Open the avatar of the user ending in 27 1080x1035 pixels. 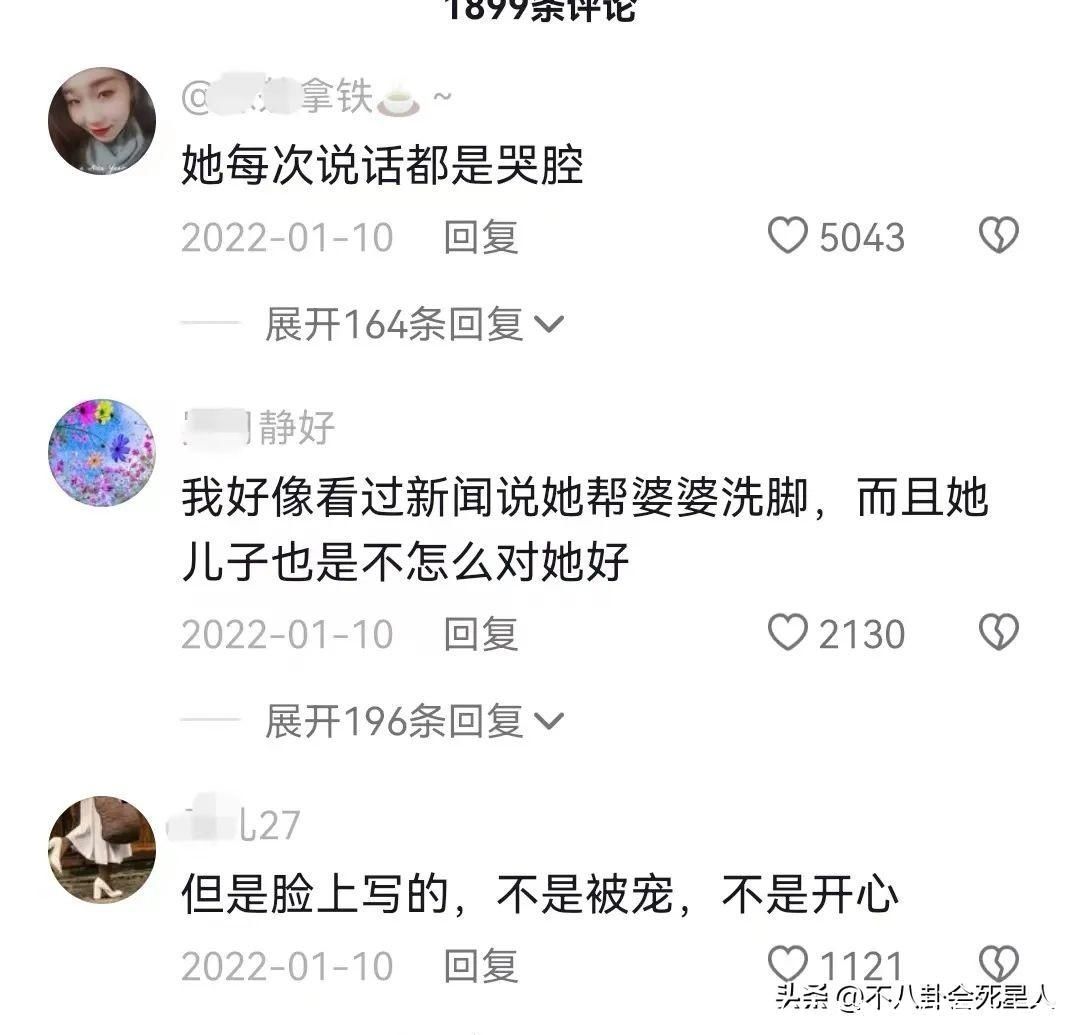tap(101, 849)
